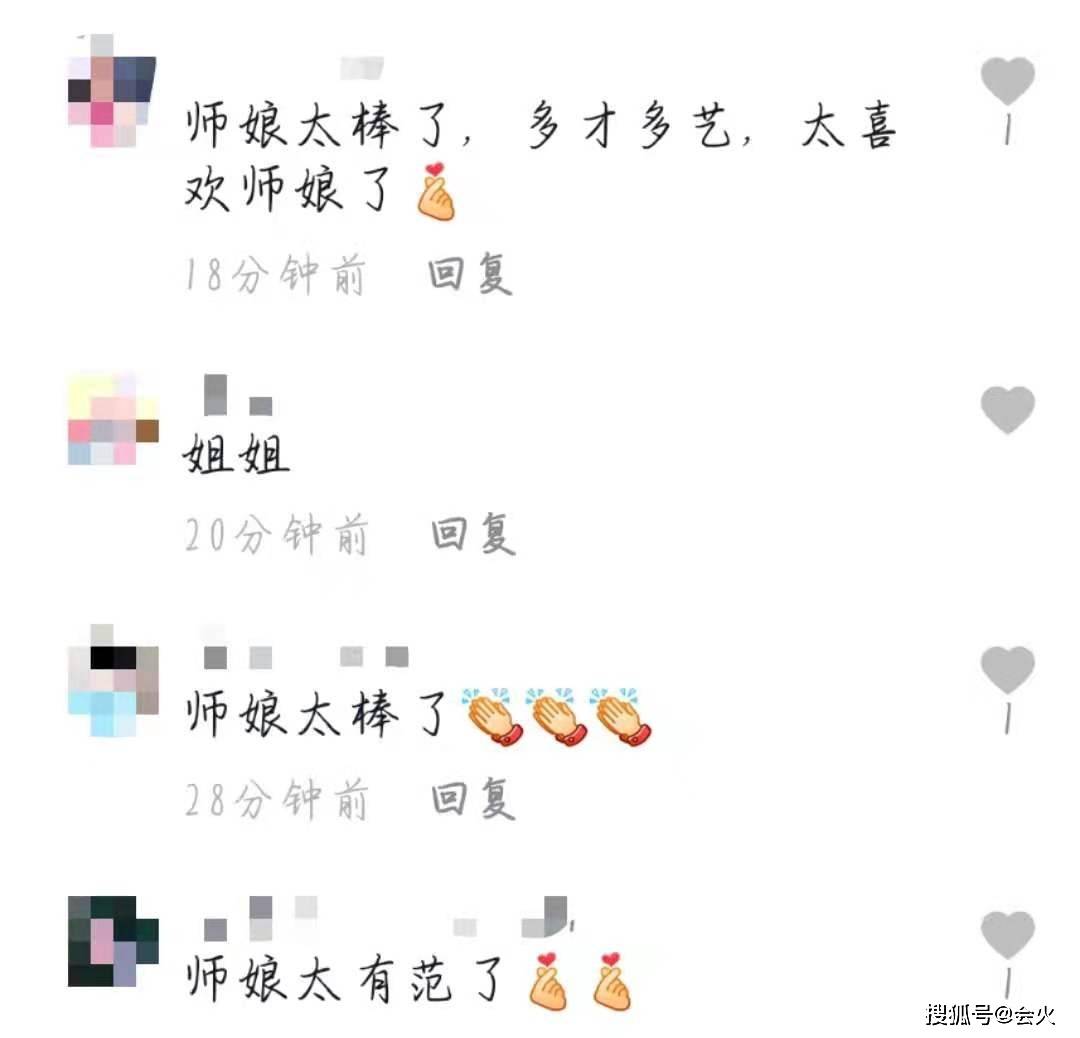Screen dimensions: 1080x1038
Task: Like the 姐姐 comment
Action: [x=1006, y=410]
